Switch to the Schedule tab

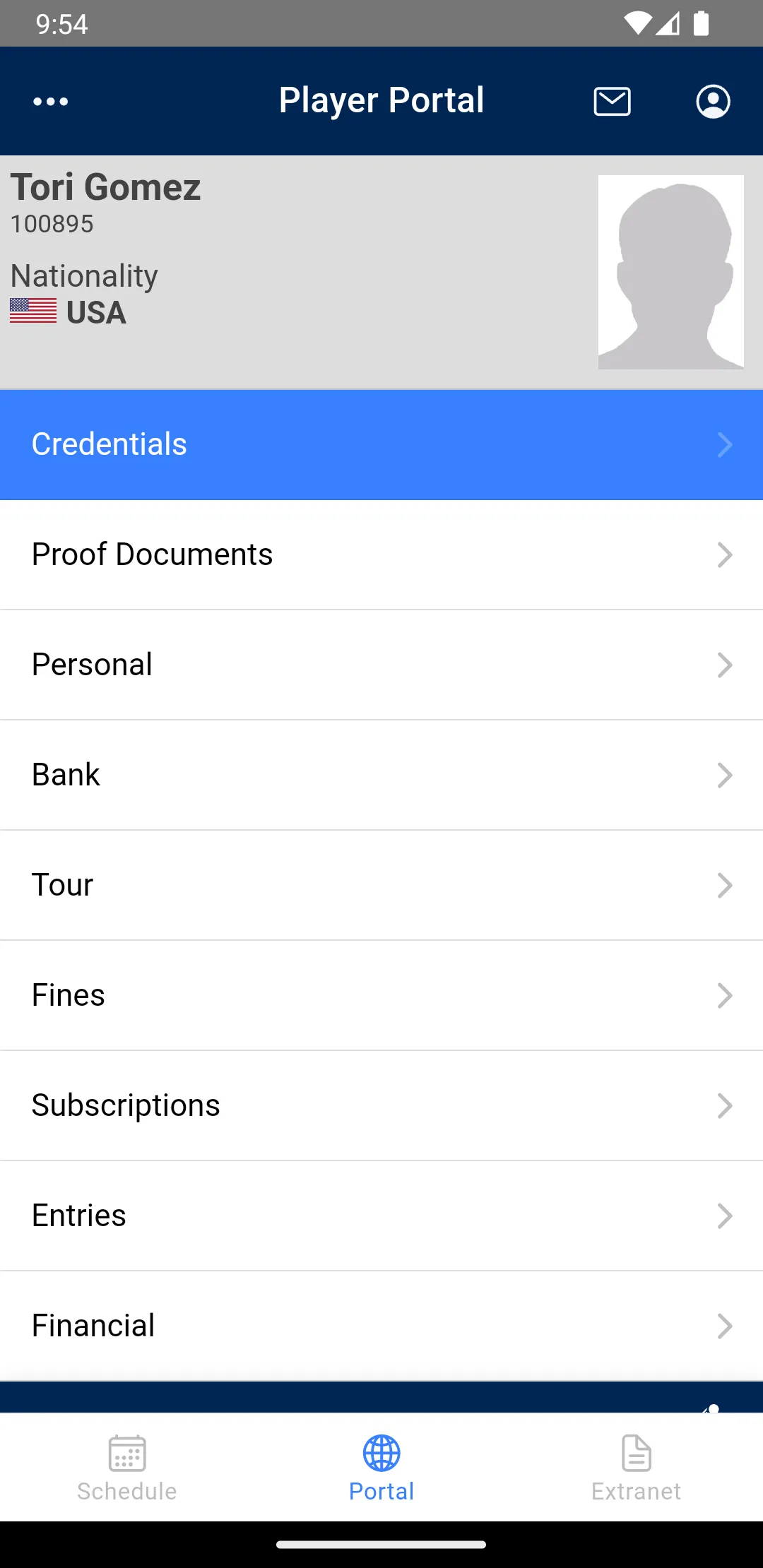pyautogui.click(x=127, y=1468)
